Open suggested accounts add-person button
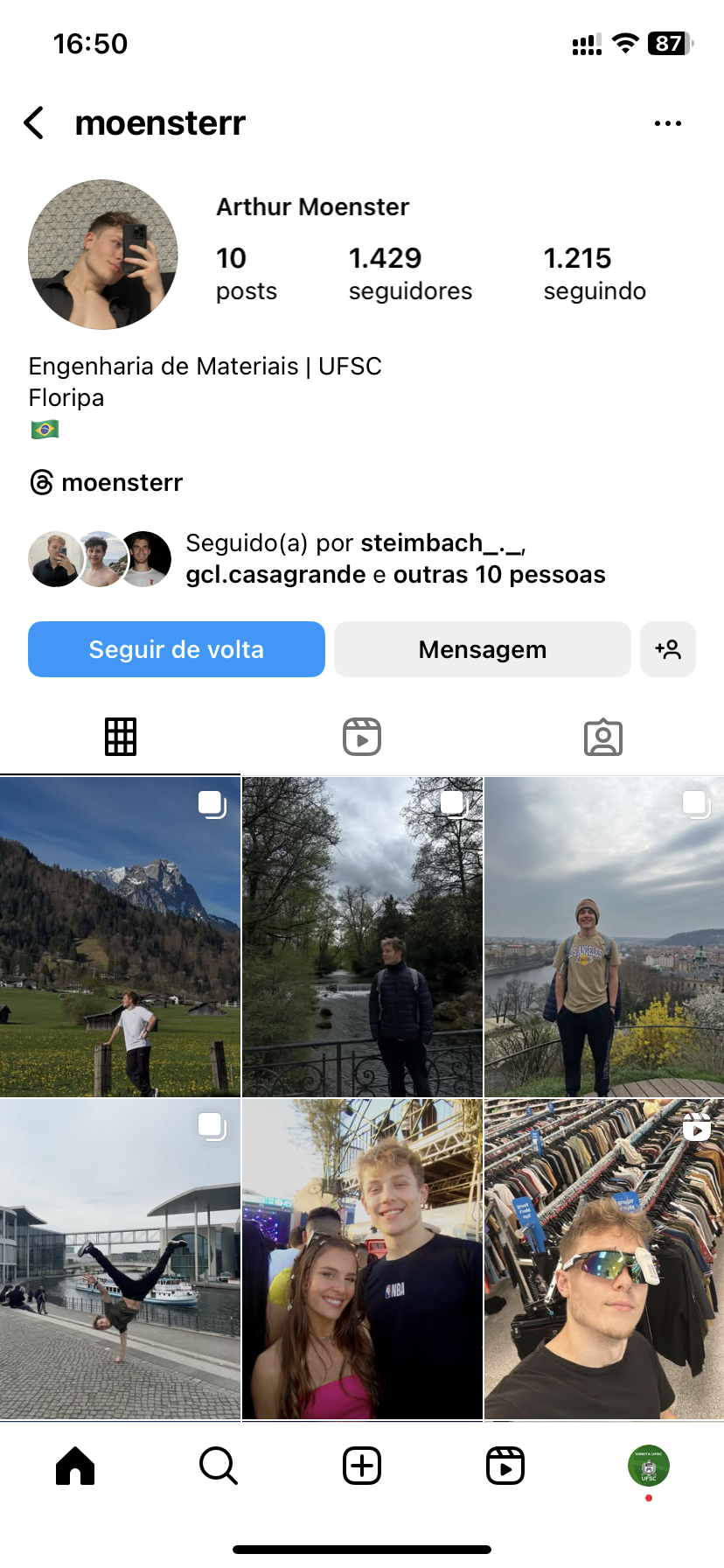Viewport: 724px width, 1568px height. [668, 649]
